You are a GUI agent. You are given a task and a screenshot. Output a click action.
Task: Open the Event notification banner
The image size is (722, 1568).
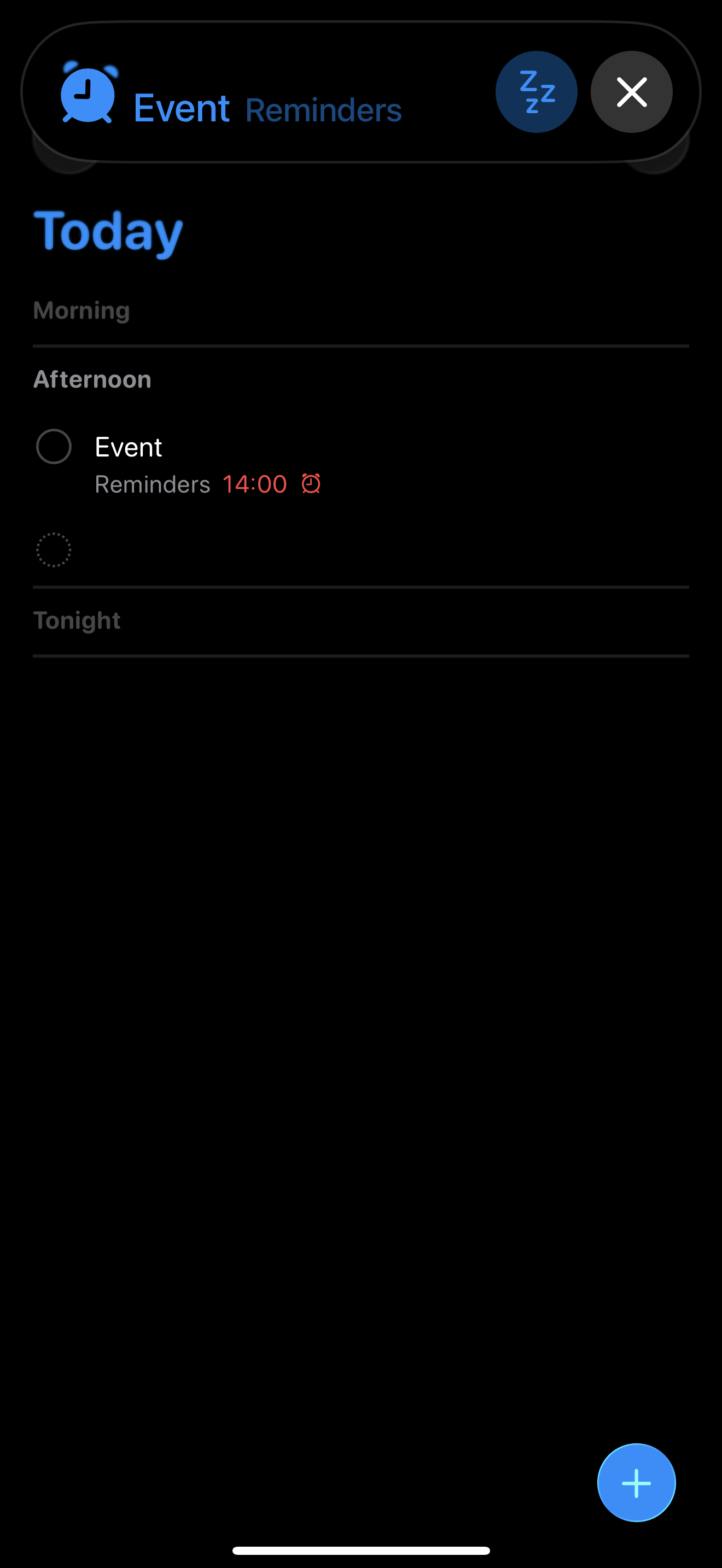(x=268, y=108)
